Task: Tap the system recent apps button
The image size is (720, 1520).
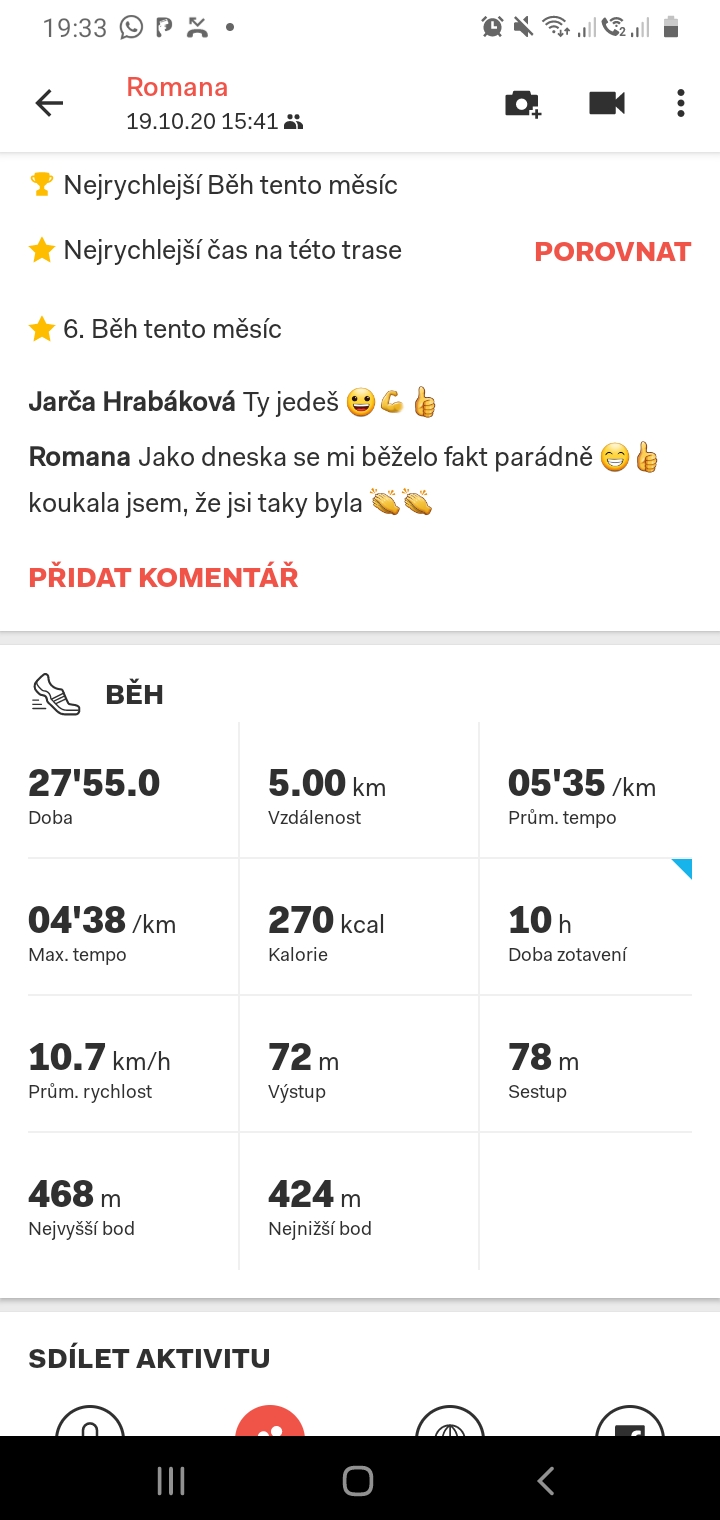Action: pos(171,1481)
